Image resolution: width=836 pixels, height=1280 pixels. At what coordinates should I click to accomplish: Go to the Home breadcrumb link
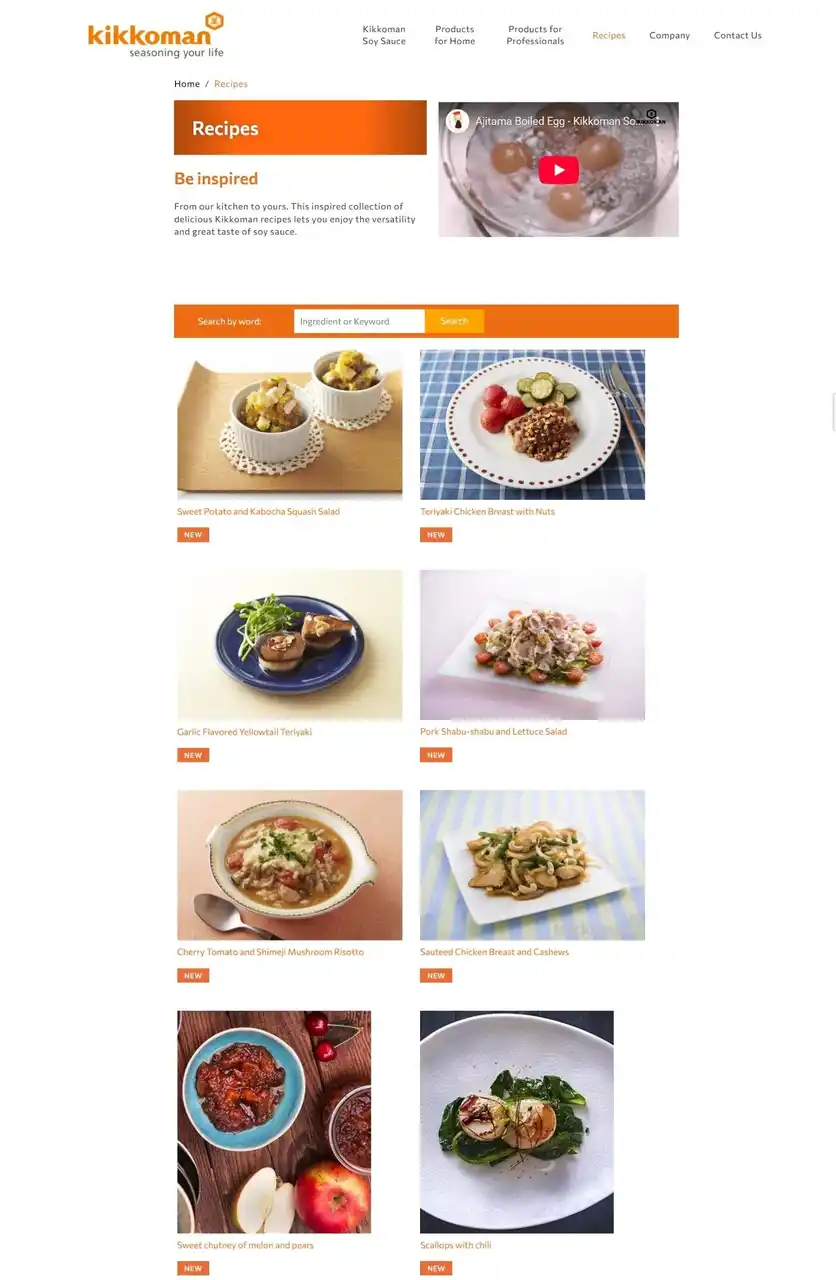click(x=187, y=84)
